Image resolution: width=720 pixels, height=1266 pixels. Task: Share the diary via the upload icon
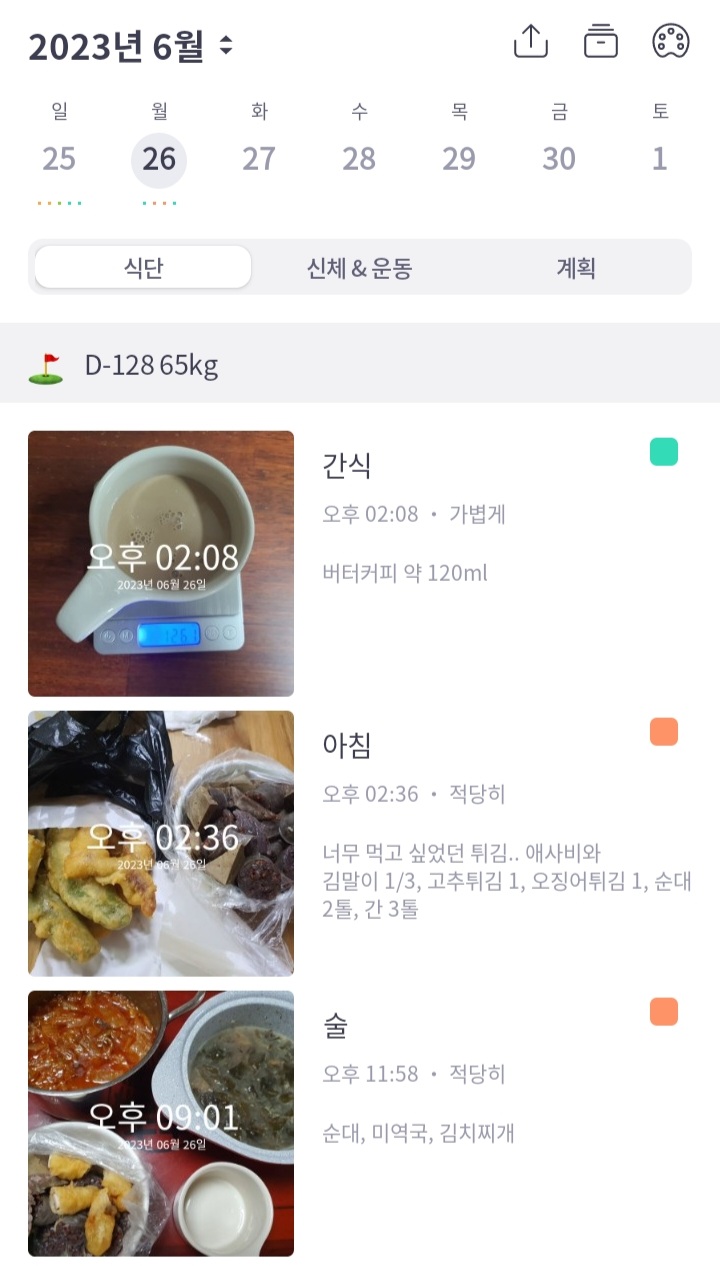pyautogui.click(x=531, y=41)
